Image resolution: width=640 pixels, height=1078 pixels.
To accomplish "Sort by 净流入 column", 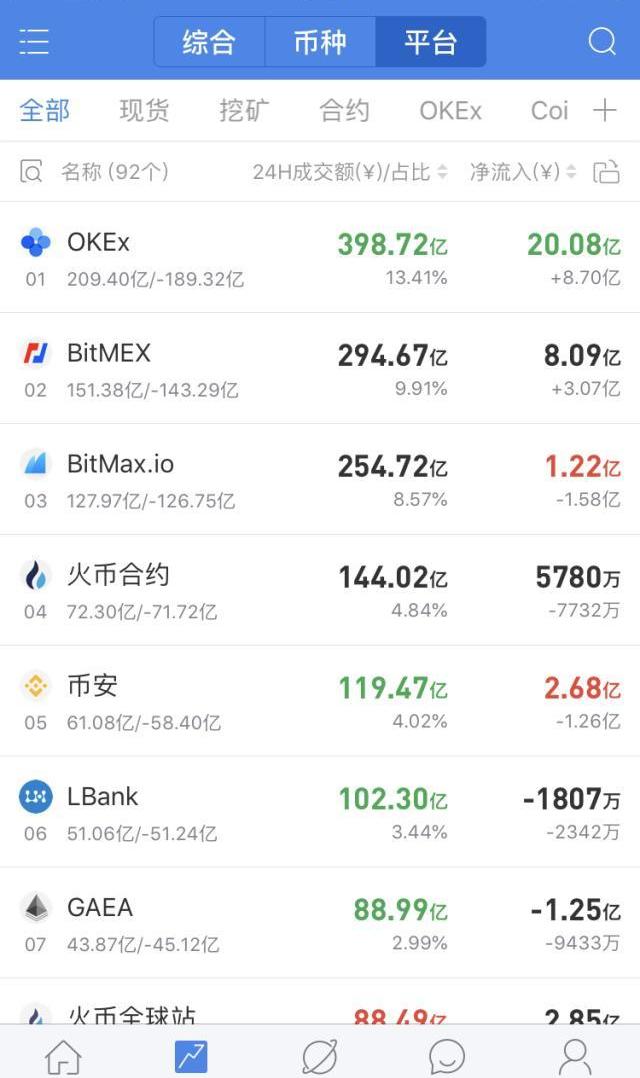I will 523,172.
